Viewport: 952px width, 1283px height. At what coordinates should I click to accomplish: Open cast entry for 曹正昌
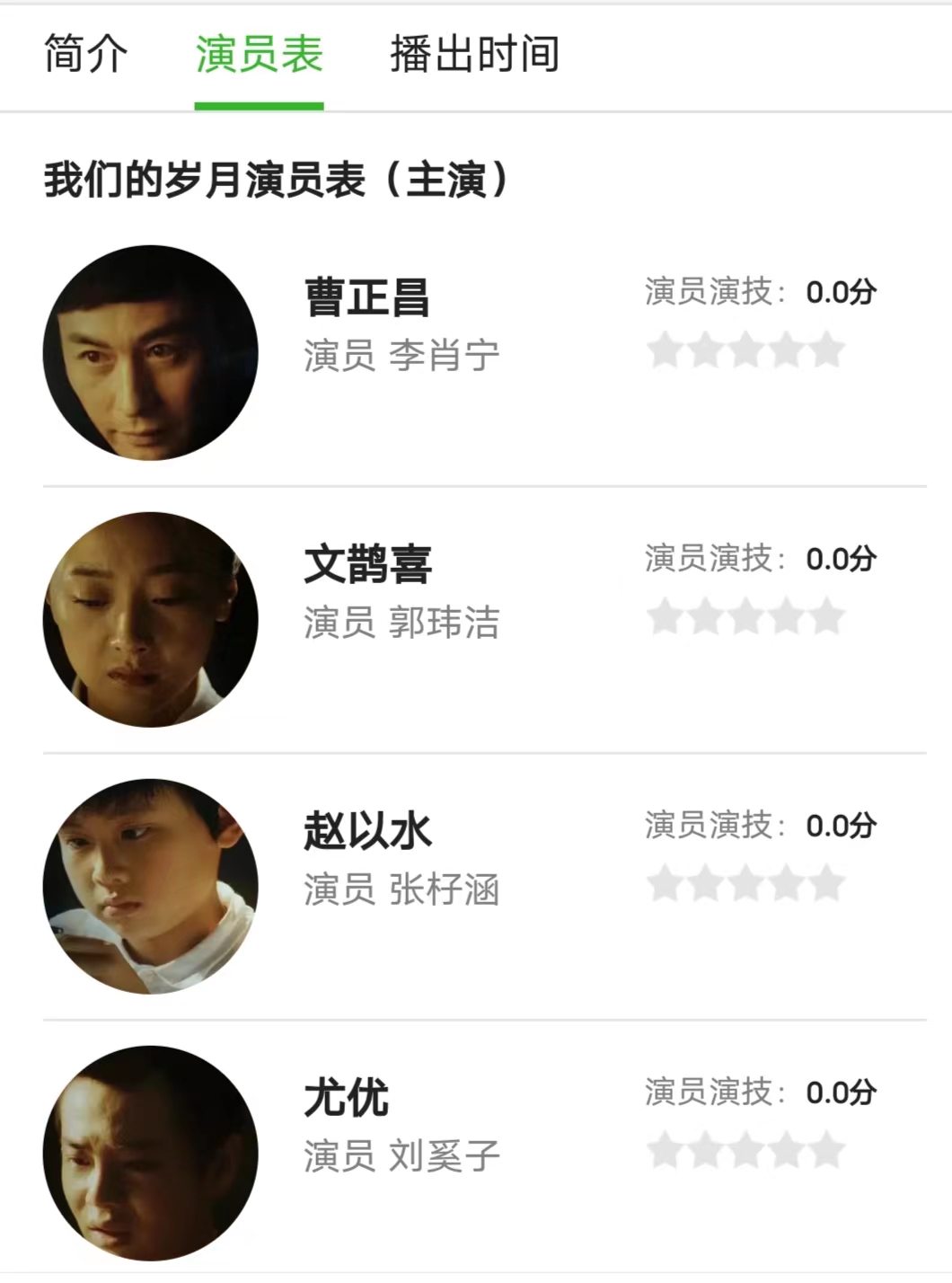point(366,297)
